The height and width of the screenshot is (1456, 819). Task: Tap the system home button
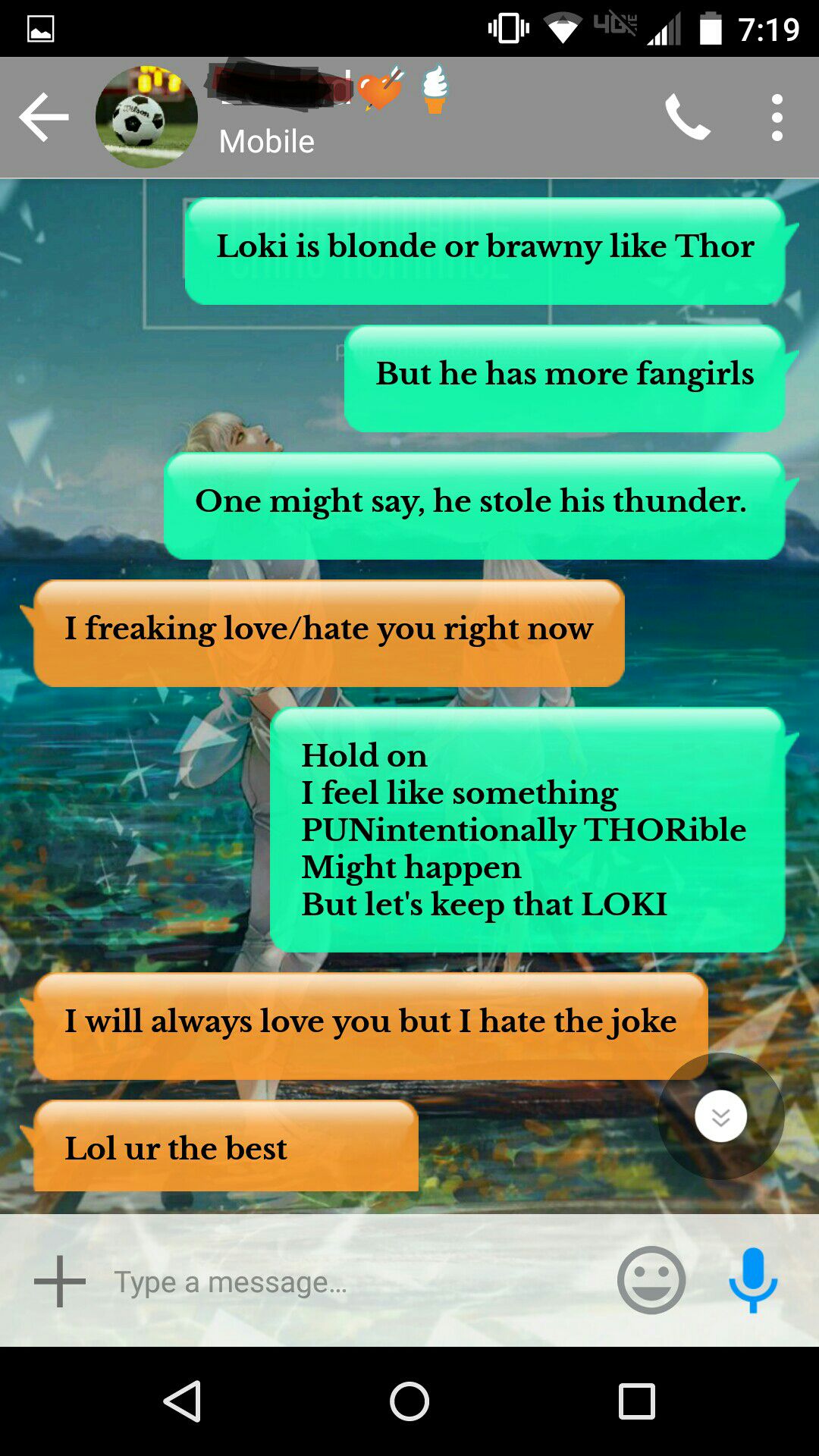click(409, 1401)
